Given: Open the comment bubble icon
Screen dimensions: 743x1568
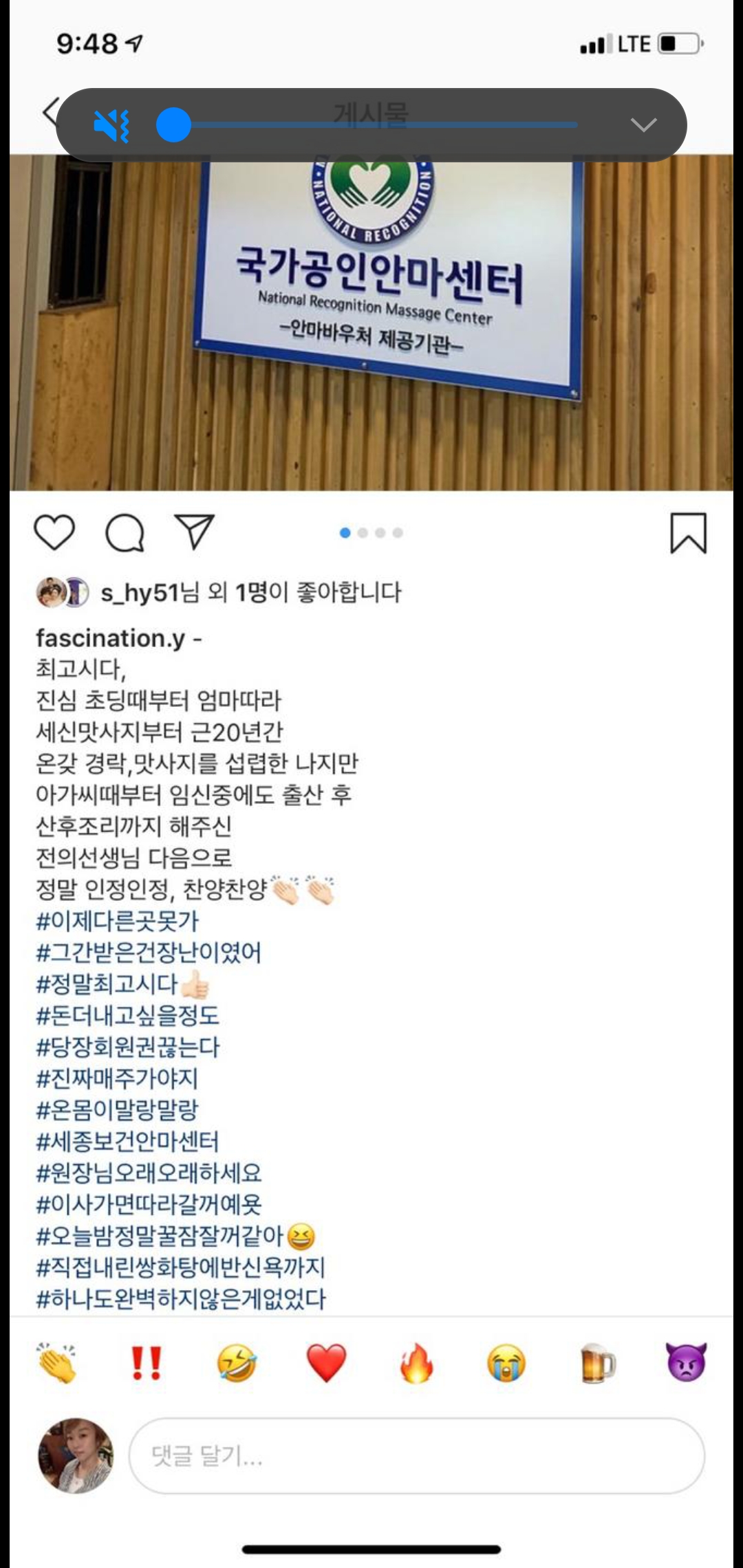Looking at the screenshot, I should tap(125, 534).
